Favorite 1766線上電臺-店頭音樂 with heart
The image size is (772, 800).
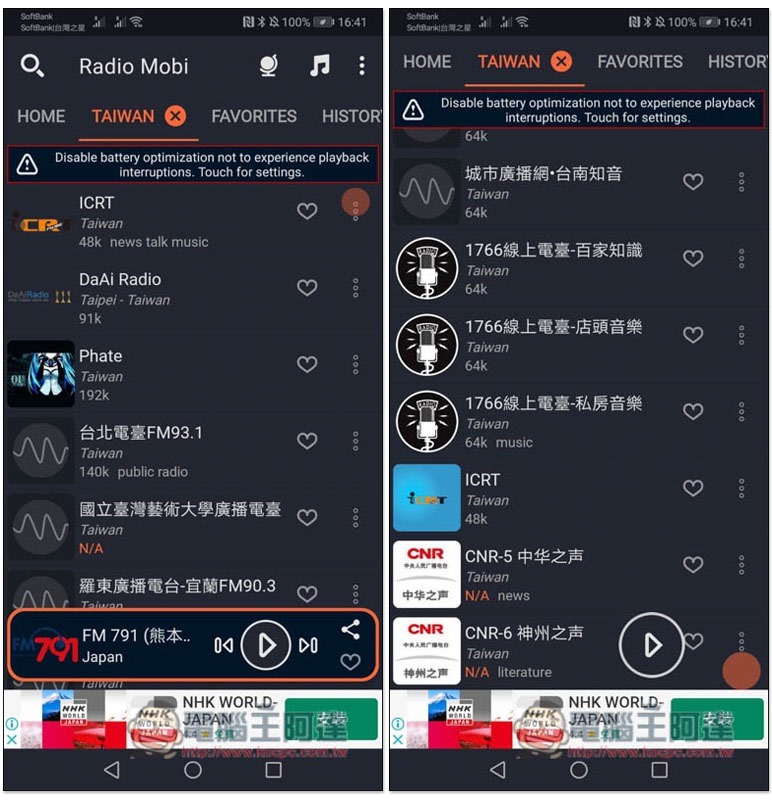pos(693,335)
